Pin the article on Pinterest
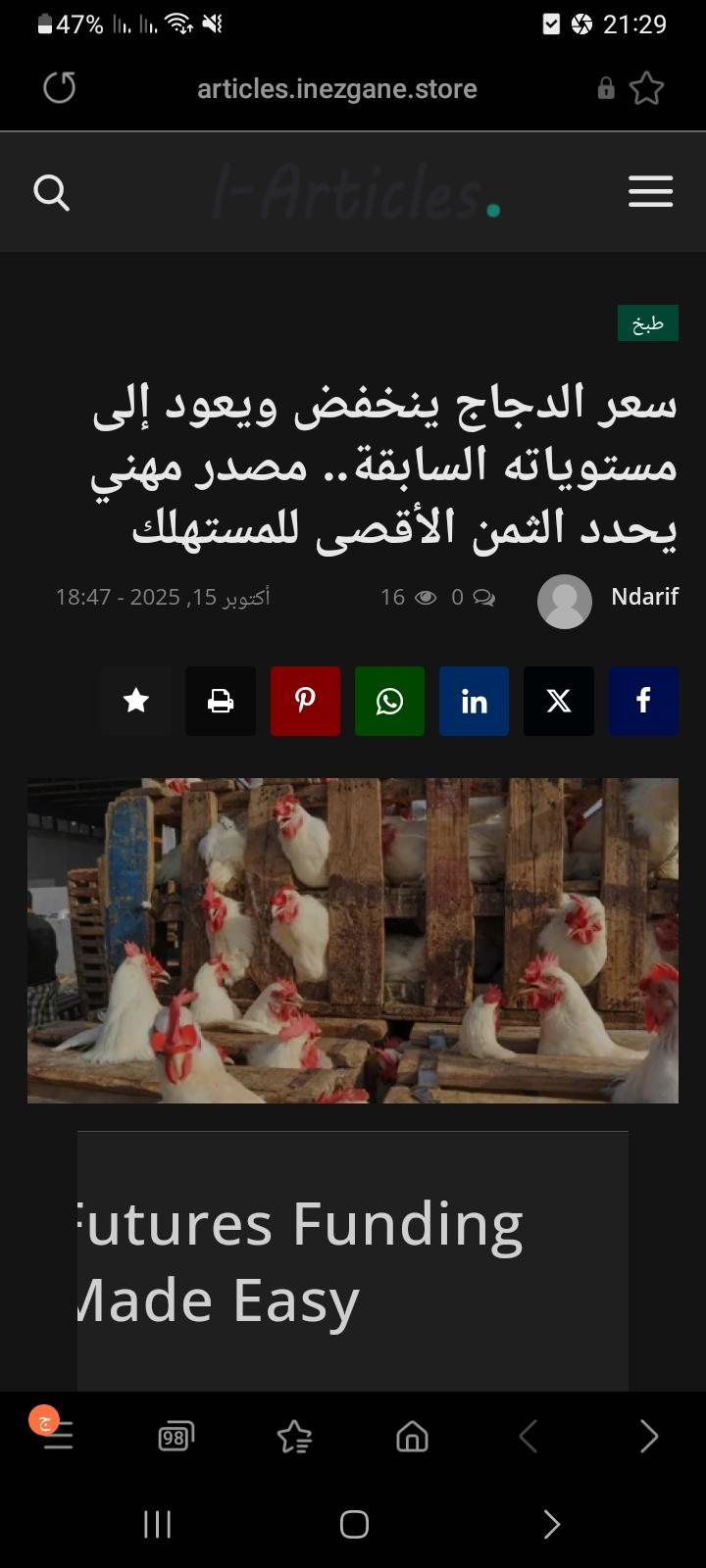Image resolution: width=706 pixels, height=1568 pixels. 305,701
